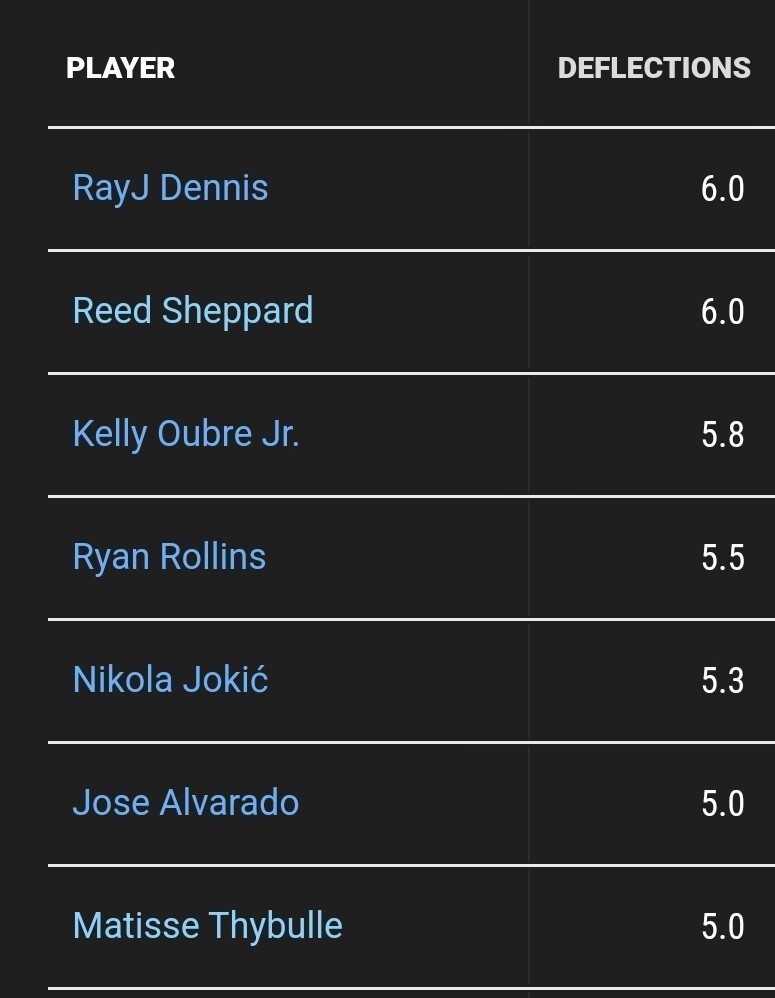This screenshot has width=775, height=998.
Task: Open RayJ Dennis player page
Action: (x=171, y=188)
